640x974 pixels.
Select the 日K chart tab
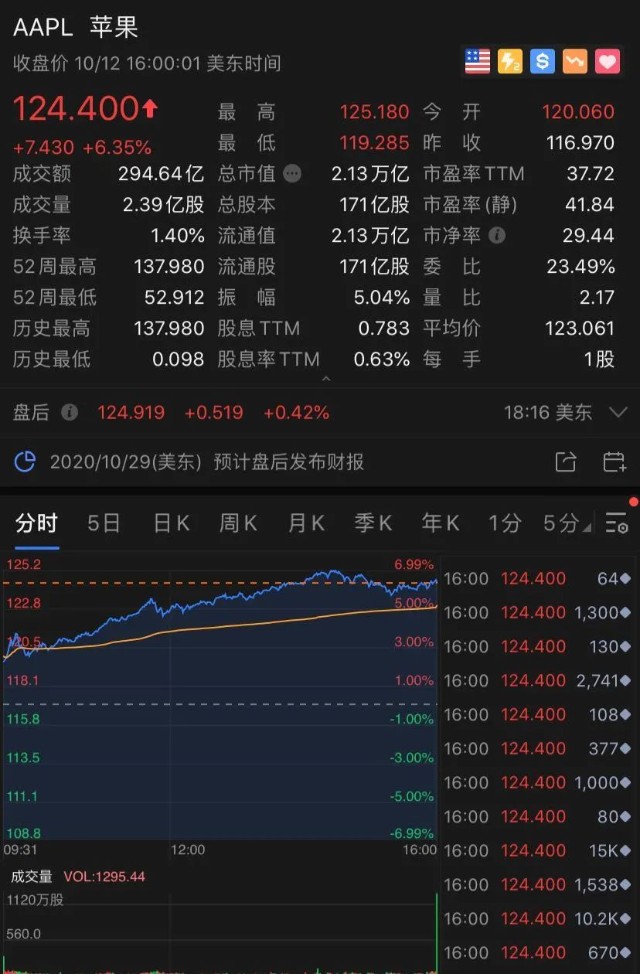tap(171, 523)
